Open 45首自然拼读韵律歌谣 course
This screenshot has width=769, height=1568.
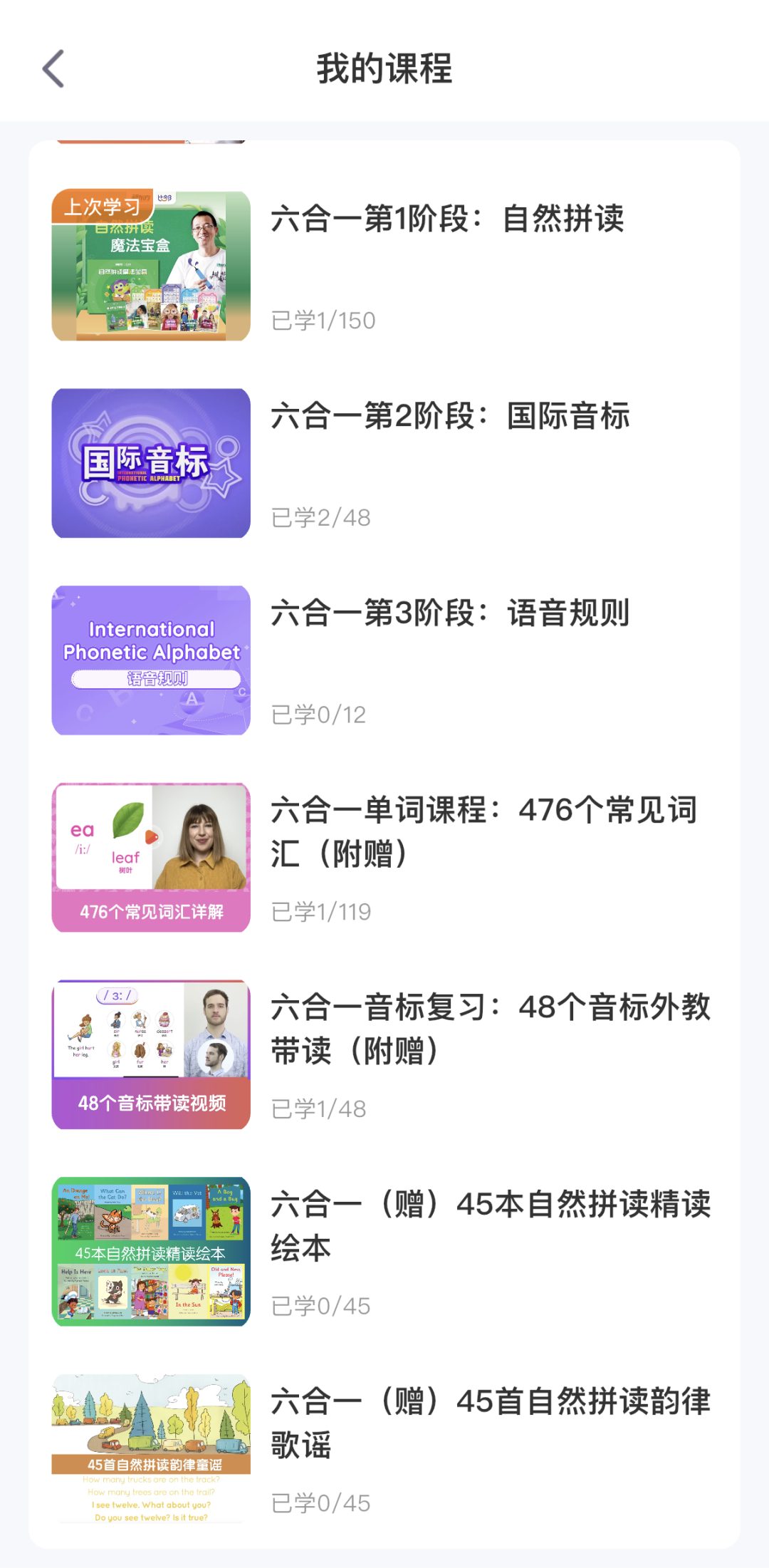point(490,1423)
